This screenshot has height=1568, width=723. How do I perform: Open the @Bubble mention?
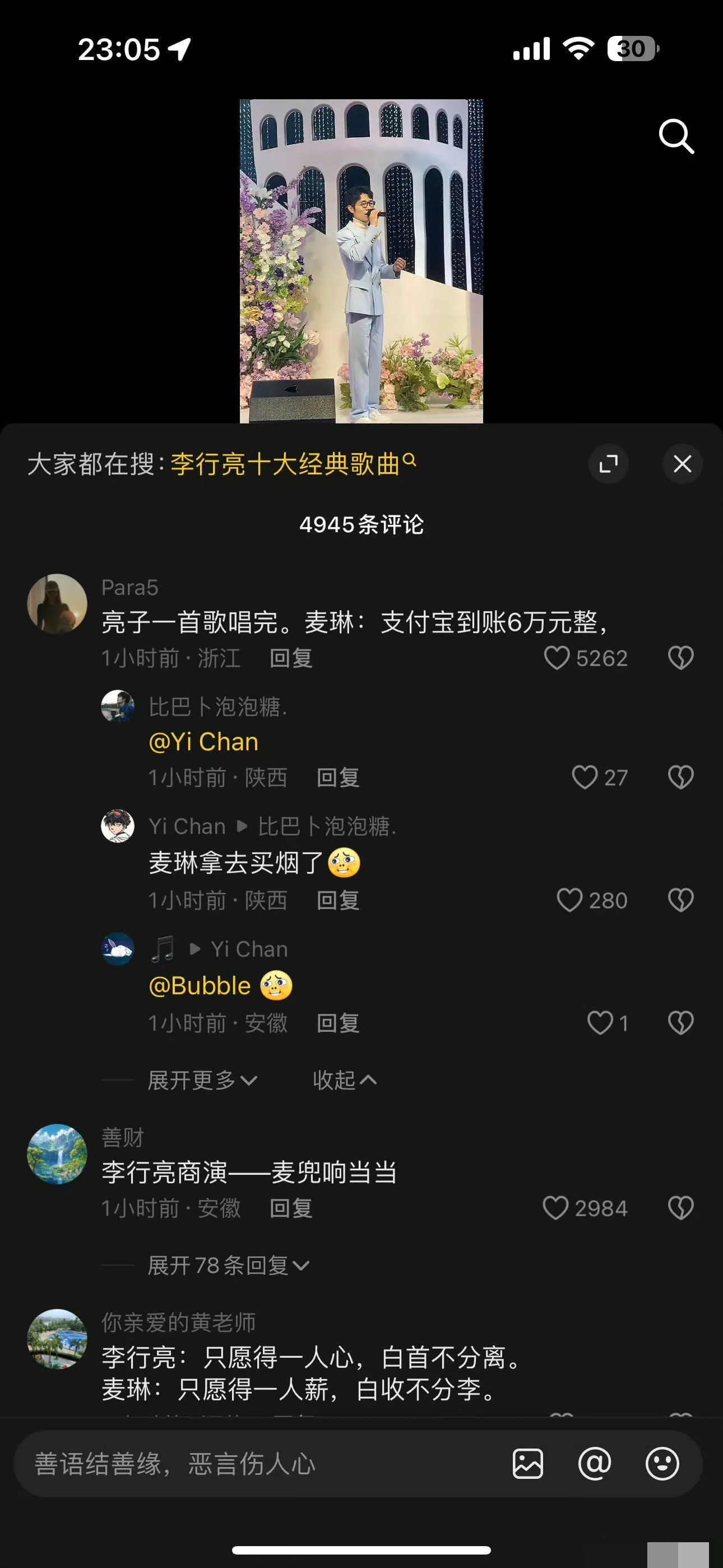(200, 986)
